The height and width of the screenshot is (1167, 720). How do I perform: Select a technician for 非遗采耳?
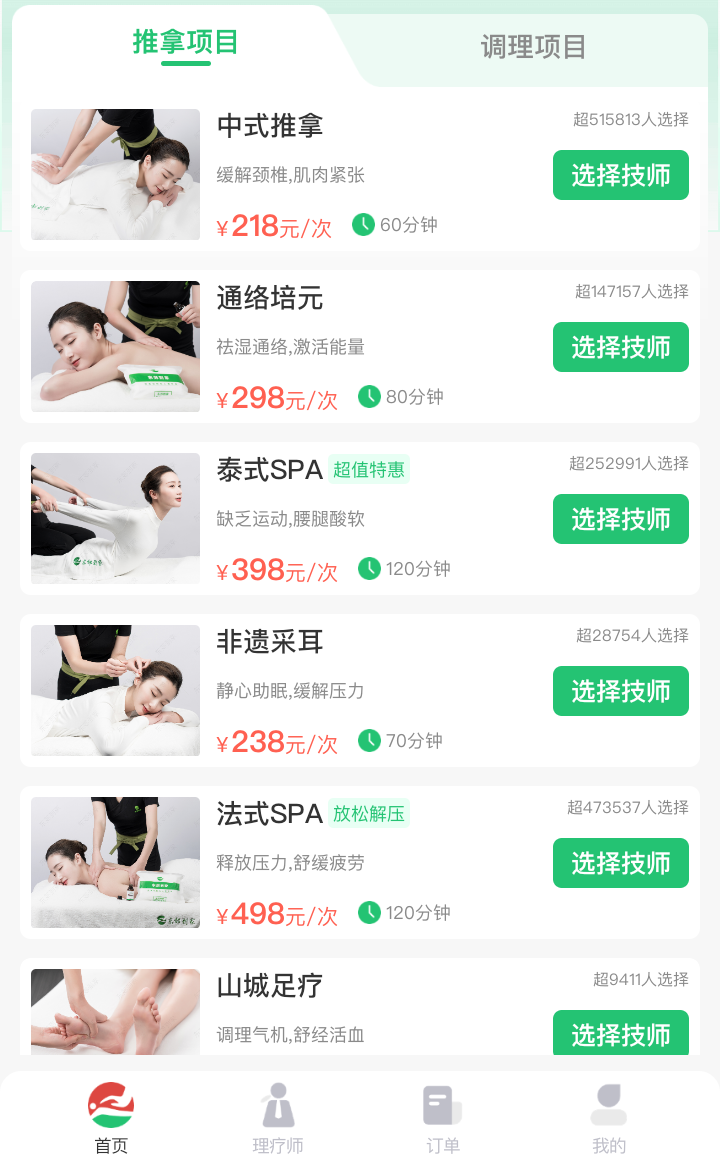pyautogui.click(x=620, y=692)
